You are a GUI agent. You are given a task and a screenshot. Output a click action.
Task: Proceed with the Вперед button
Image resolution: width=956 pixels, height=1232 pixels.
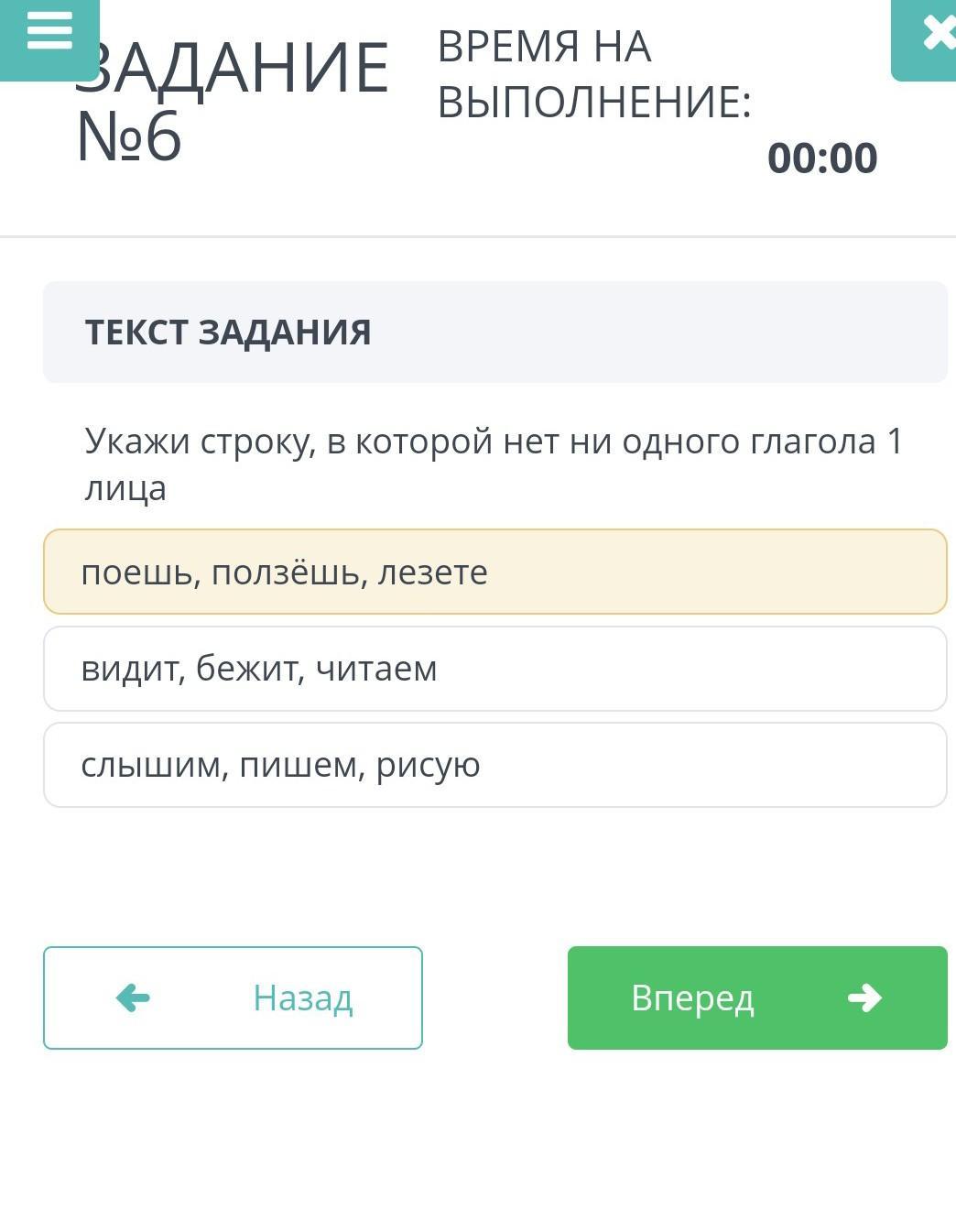click(x=757, y=998)
